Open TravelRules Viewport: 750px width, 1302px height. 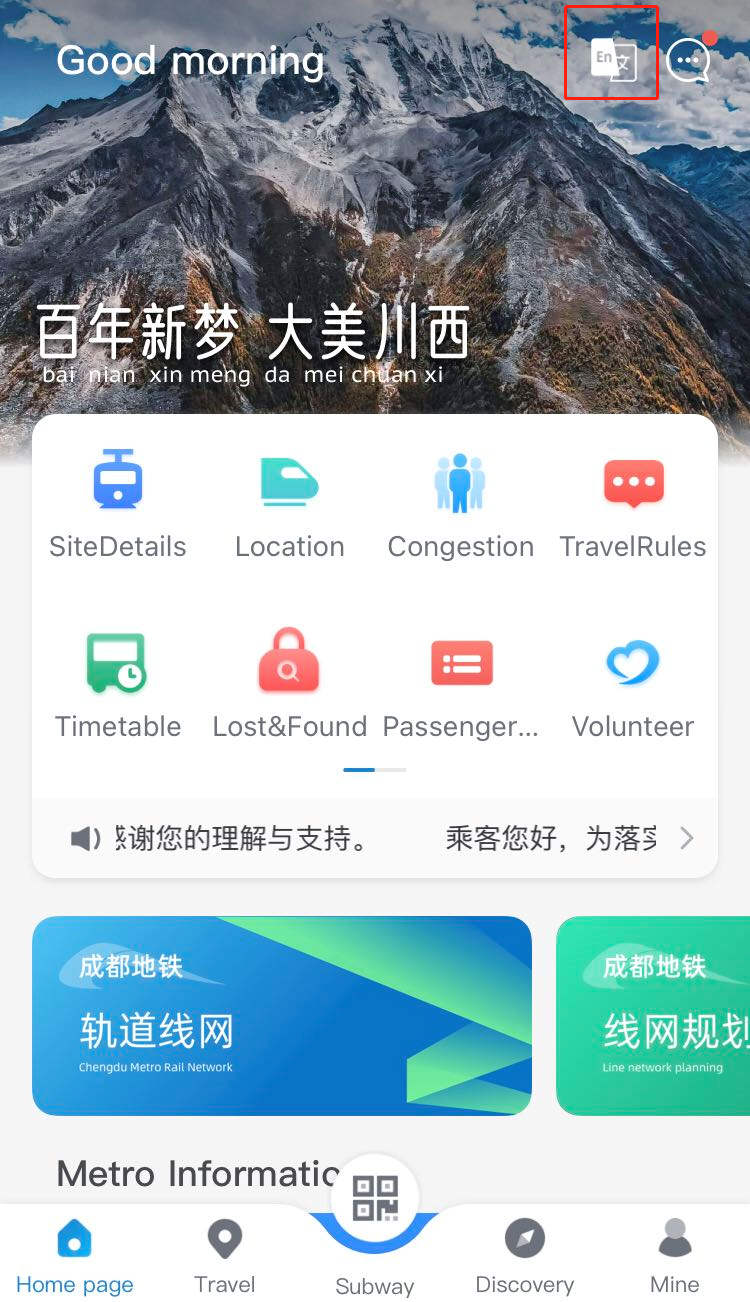pos(633,505)
